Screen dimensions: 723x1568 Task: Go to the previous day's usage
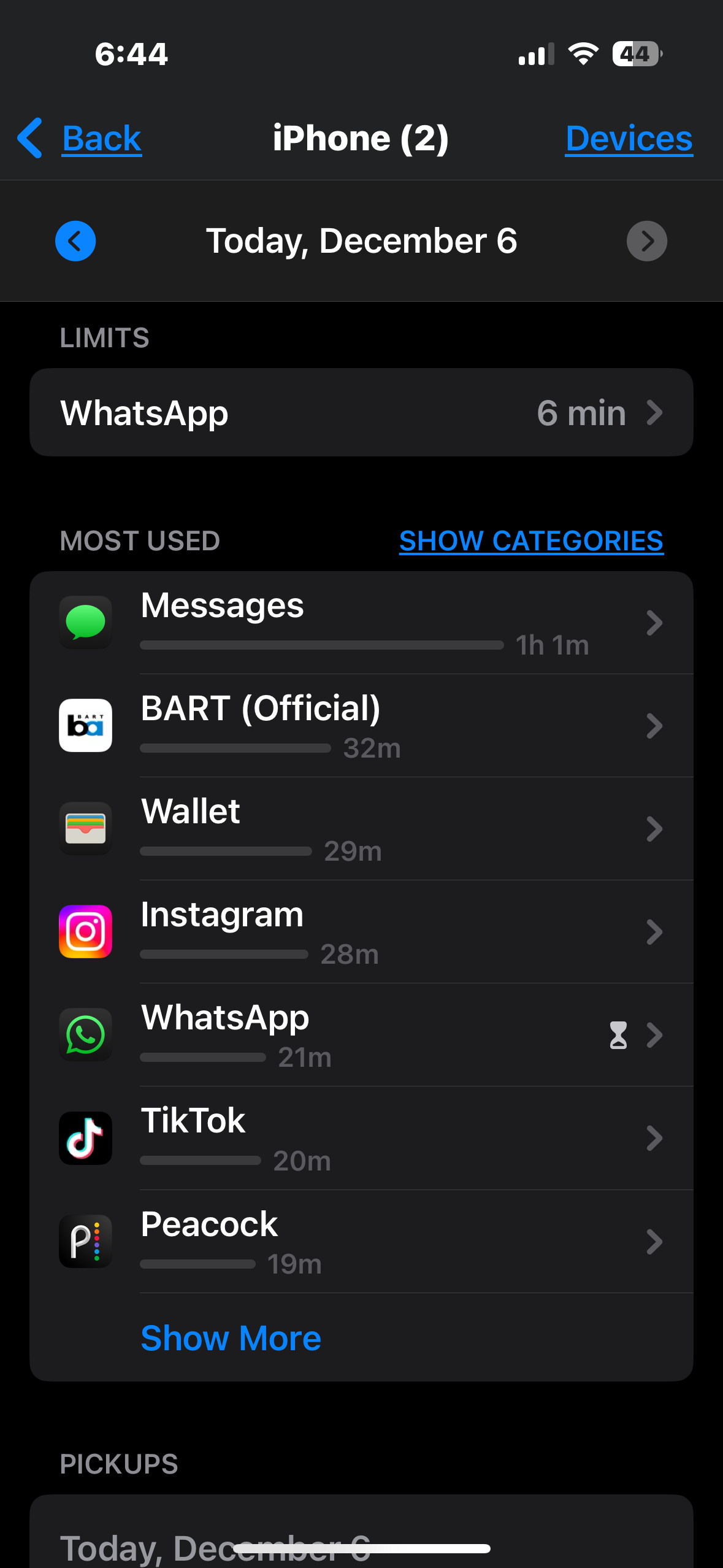pyautogui.click(x=75, y=241)
